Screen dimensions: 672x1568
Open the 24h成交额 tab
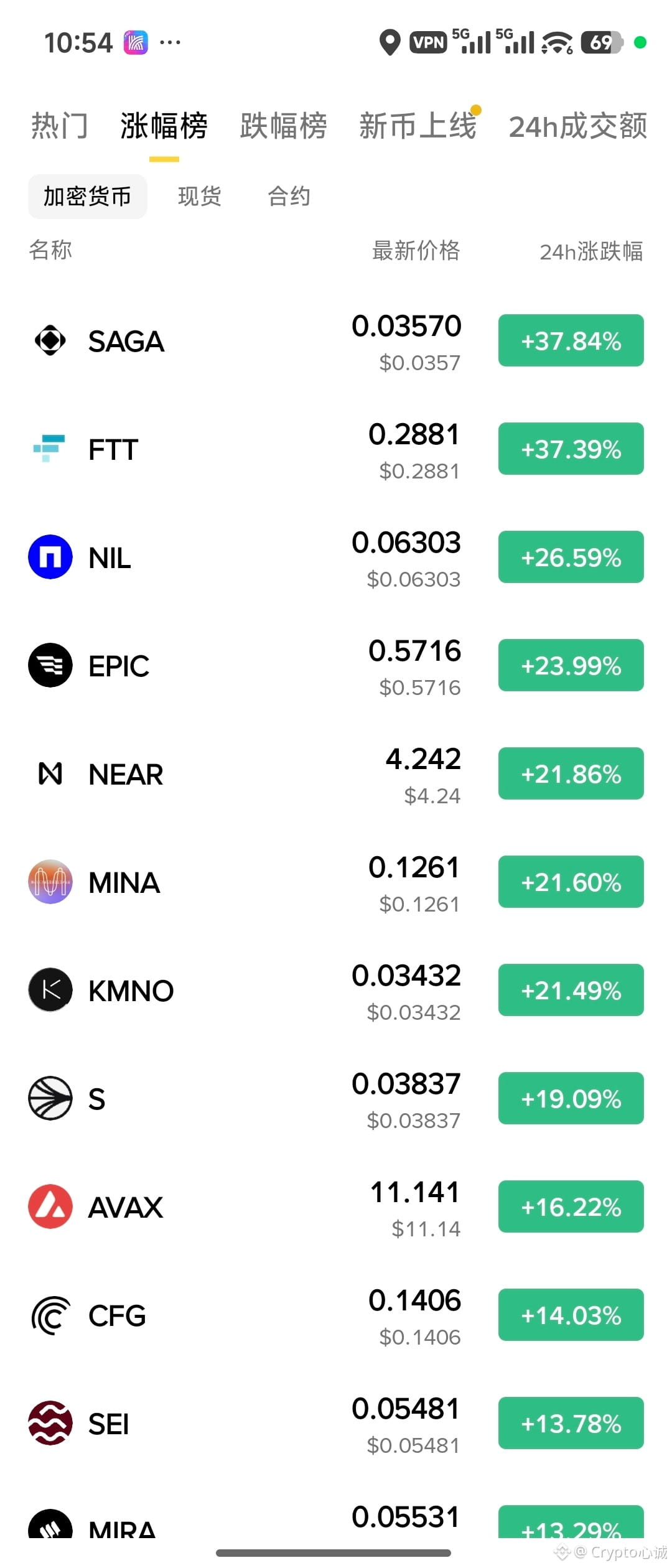(x=578, y=126)
